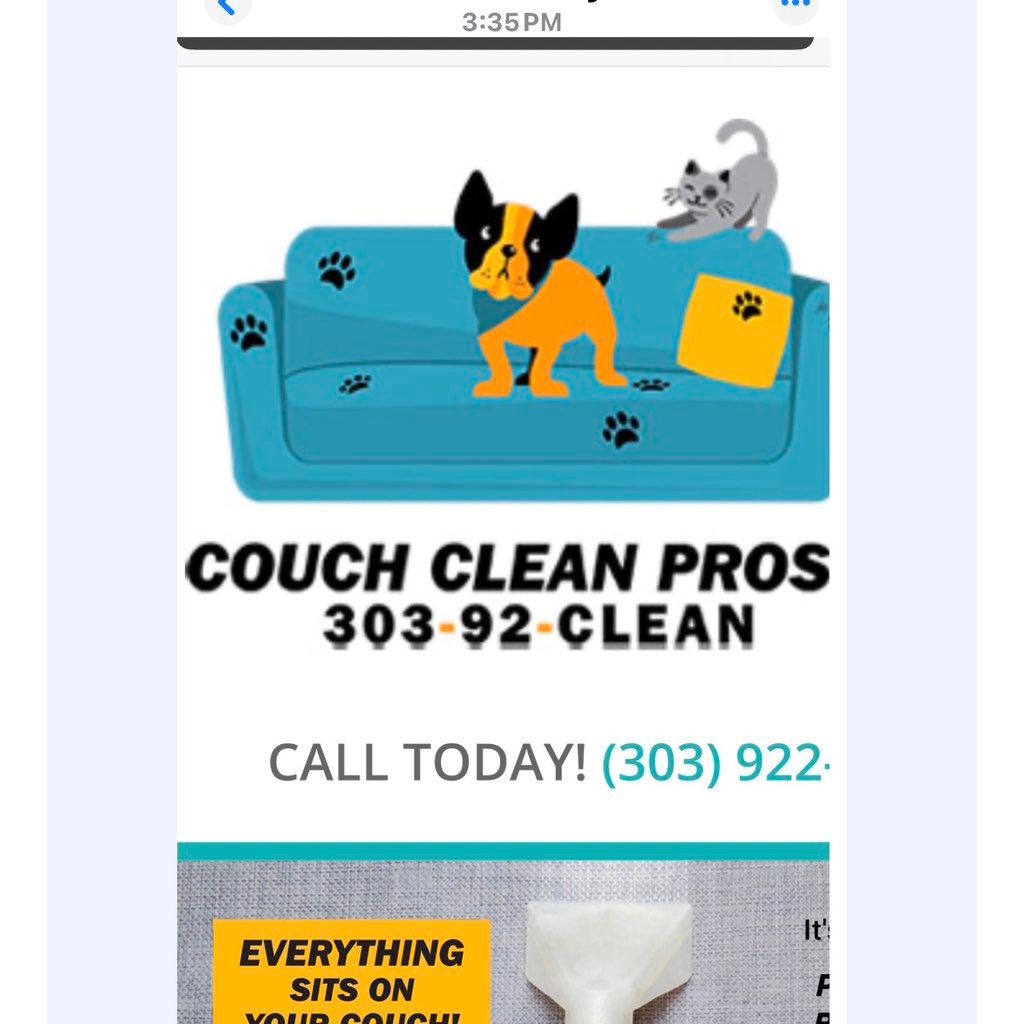Call the (303) 922 phone number link
Image resolution: width=1024 pixels, height=1024 pixels.
pyautogui.click(x=714, y=763)
